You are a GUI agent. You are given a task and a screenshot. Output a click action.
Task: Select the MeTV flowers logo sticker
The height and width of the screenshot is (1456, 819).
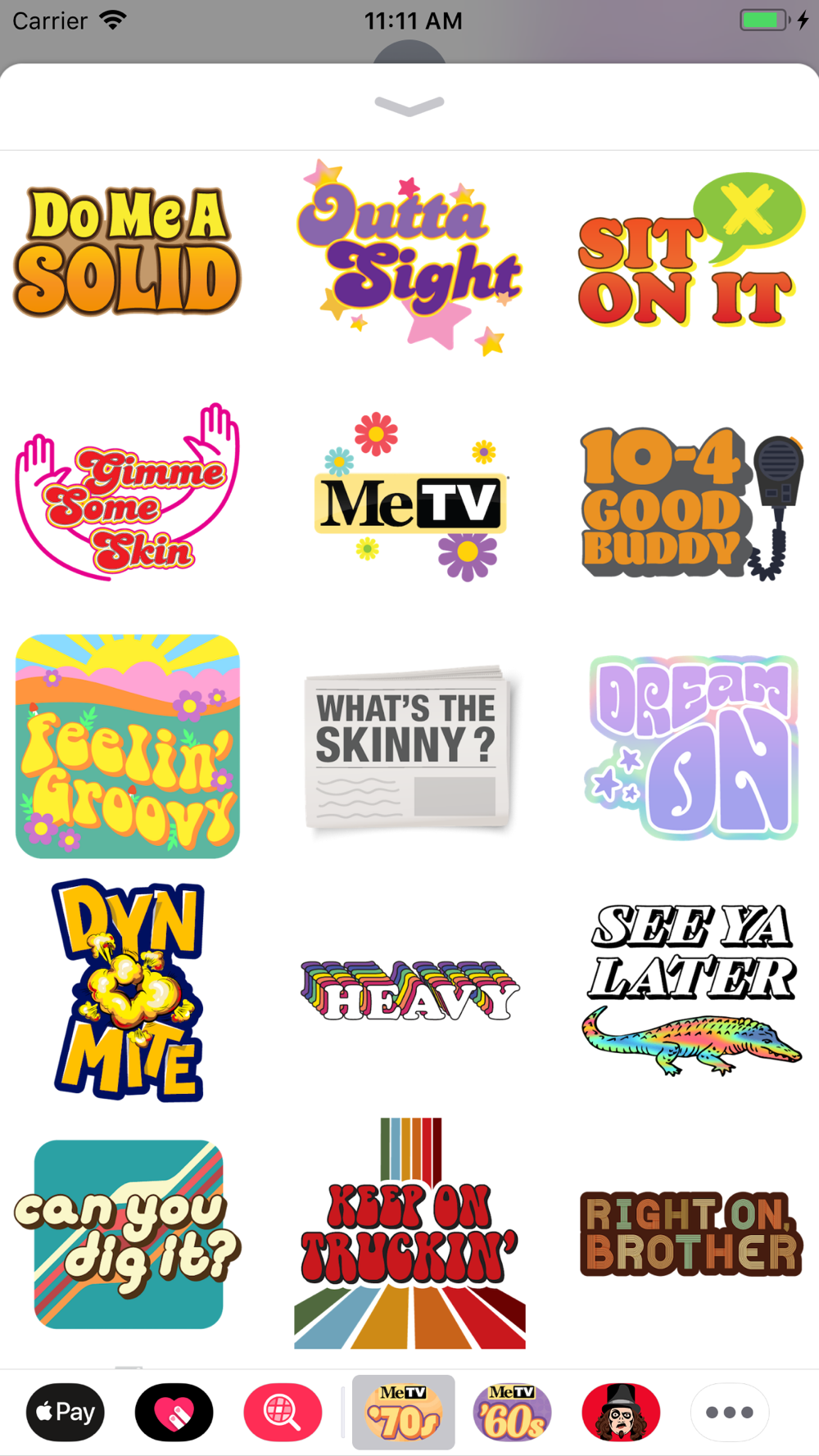tap(409, 496)
